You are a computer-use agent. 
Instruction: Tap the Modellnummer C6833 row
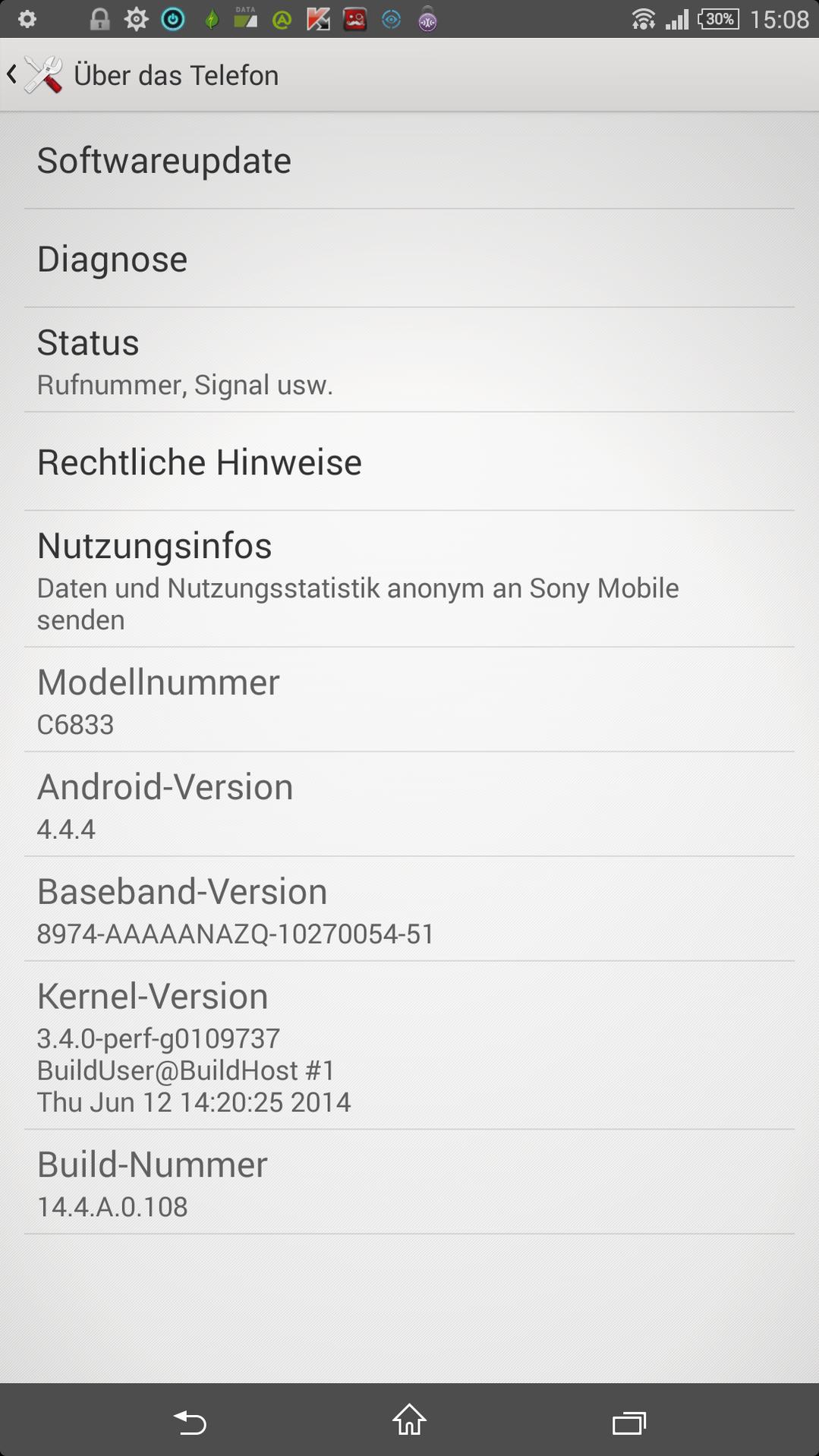pyautogui.click(x=409, y=701)
